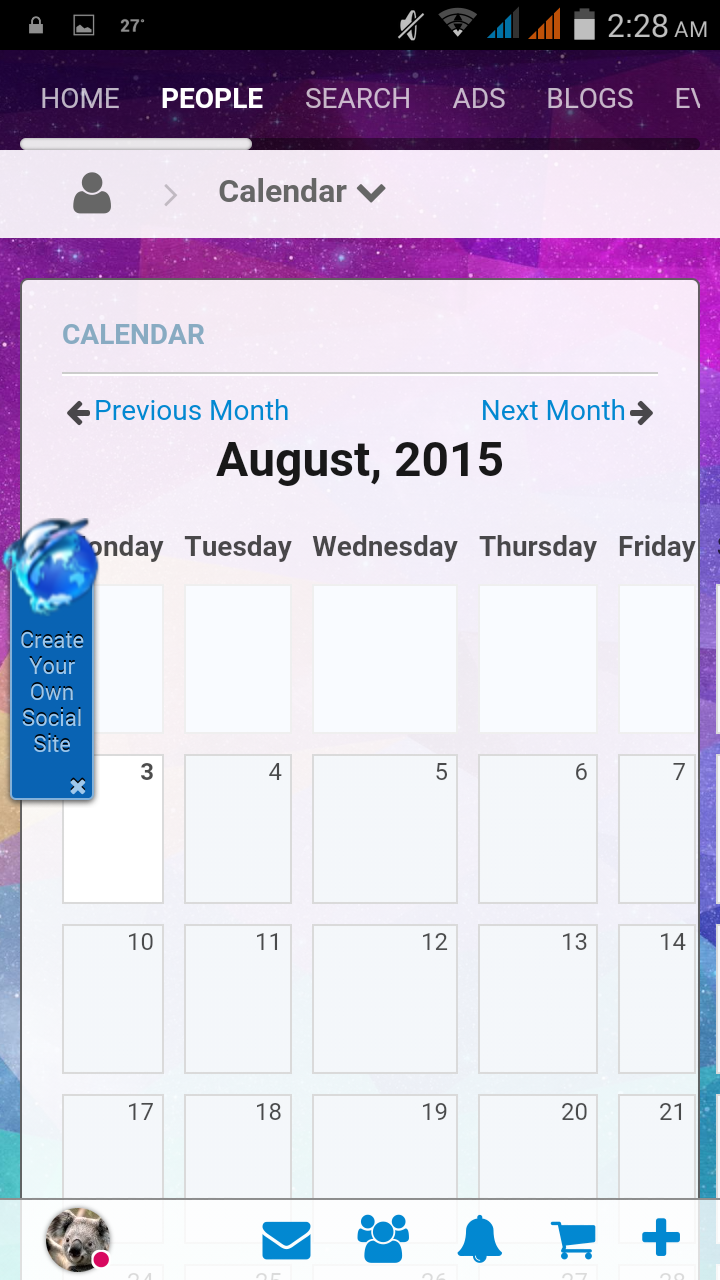Viewport: 720px width, 1280px height.
Task: Tap the profile person icon in breadcrumb
Action: point(92,193)
